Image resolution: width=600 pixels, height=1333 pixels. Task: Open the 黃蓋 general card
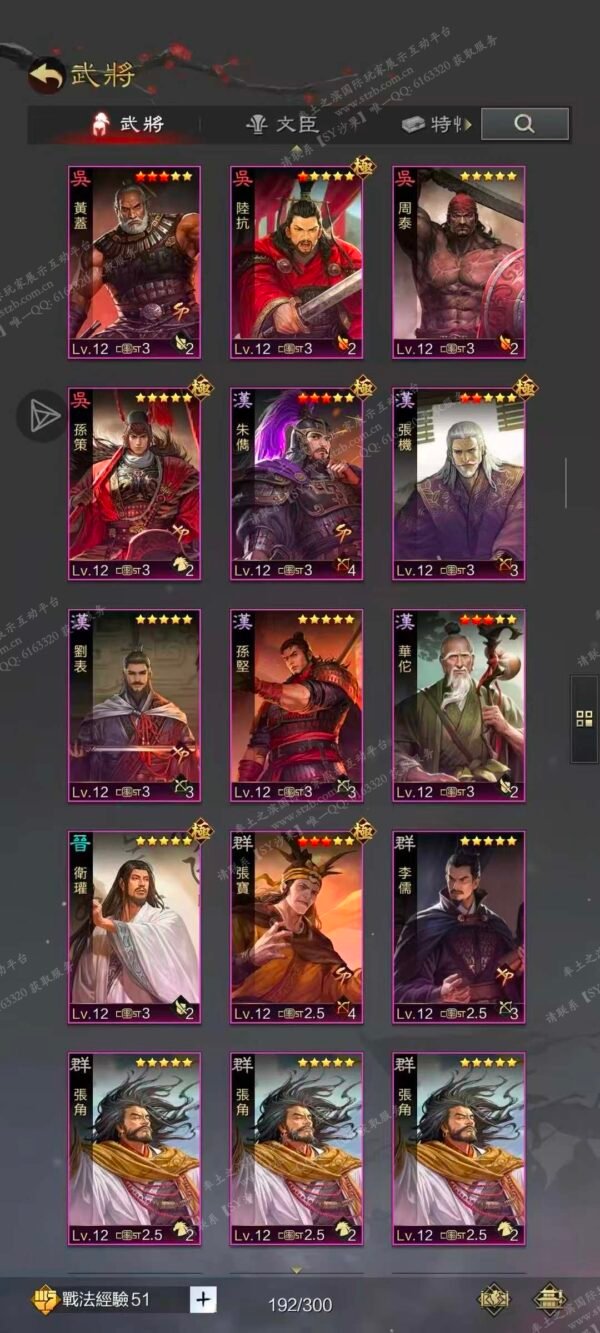click(134, 263)
